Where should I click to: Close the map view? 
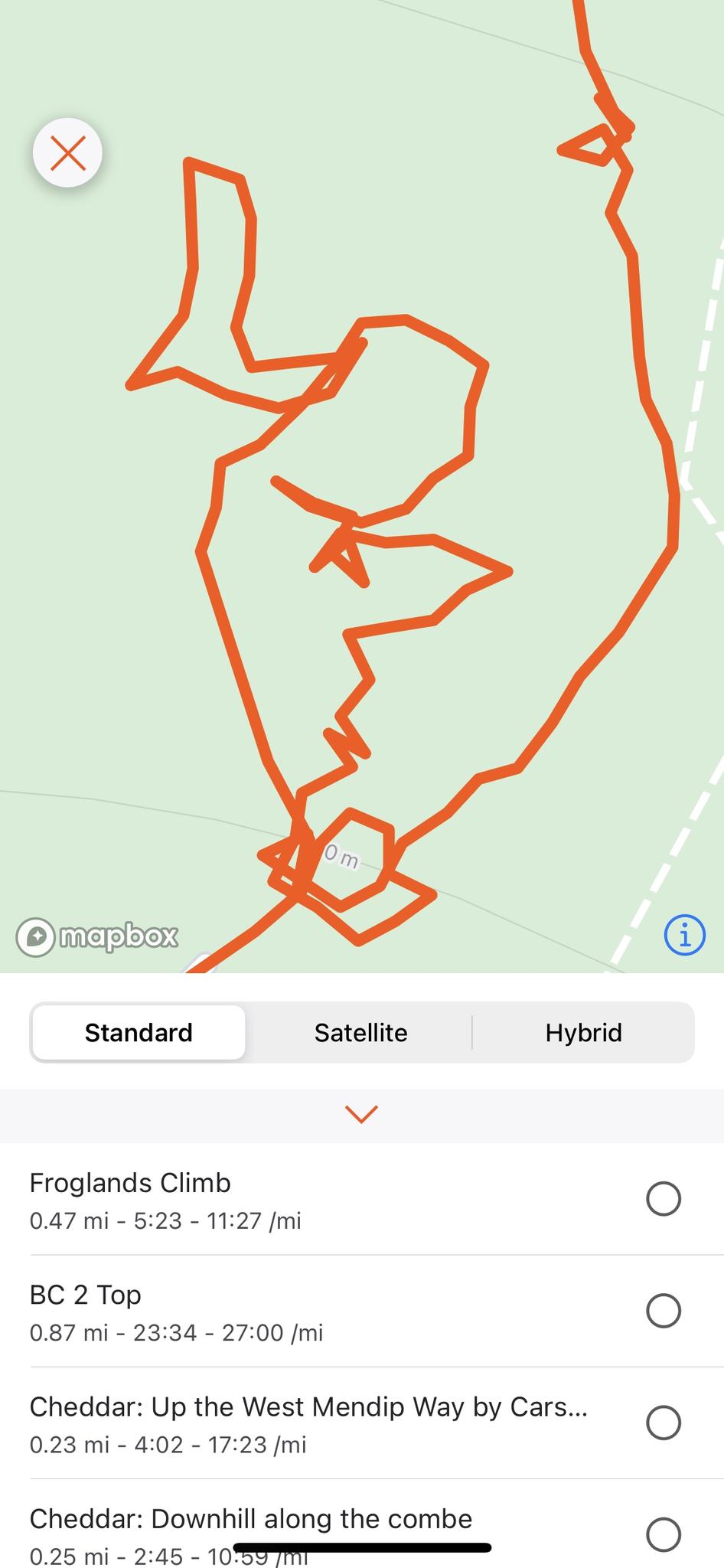coord(67,152)
